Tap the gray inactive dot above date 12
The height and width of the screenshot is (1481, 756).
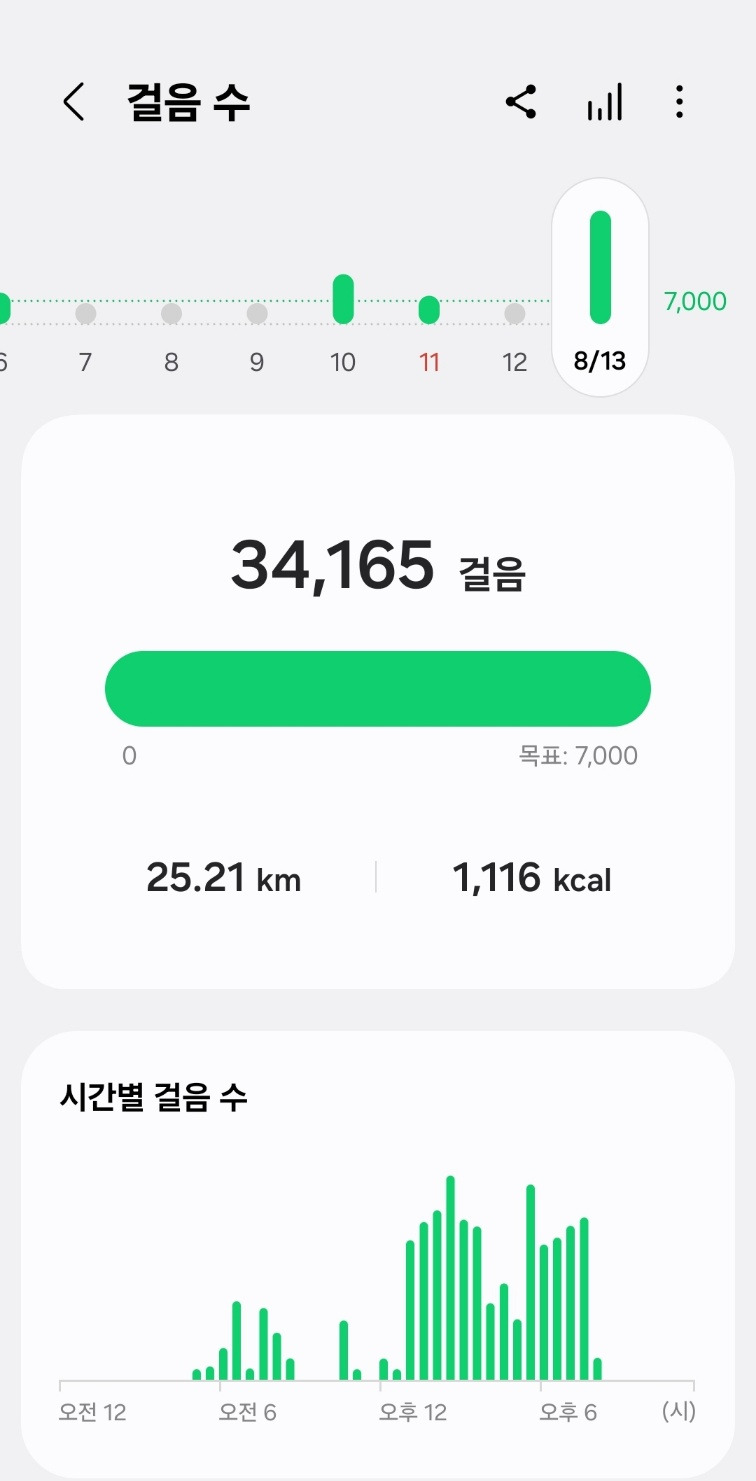514,313
